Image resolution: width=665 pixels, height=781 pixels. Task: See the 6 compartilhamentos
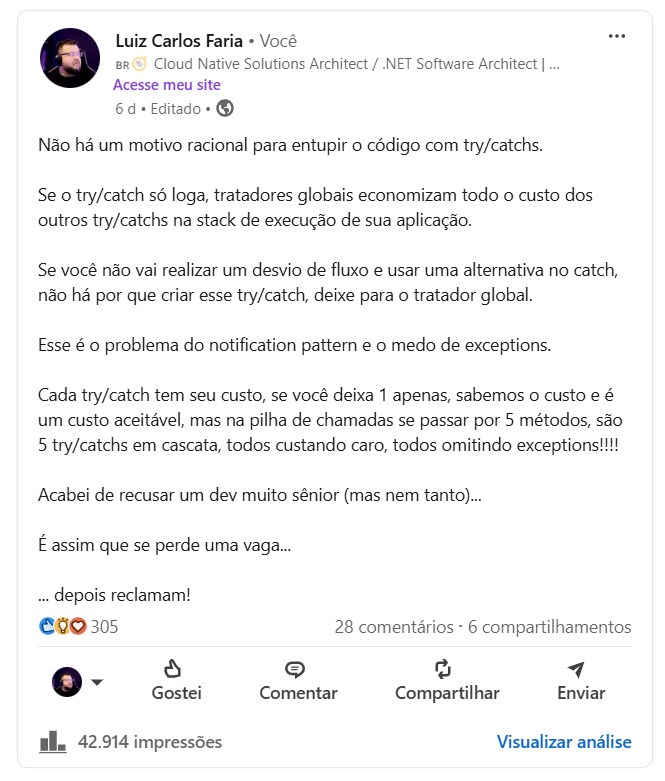pos(549,627)
